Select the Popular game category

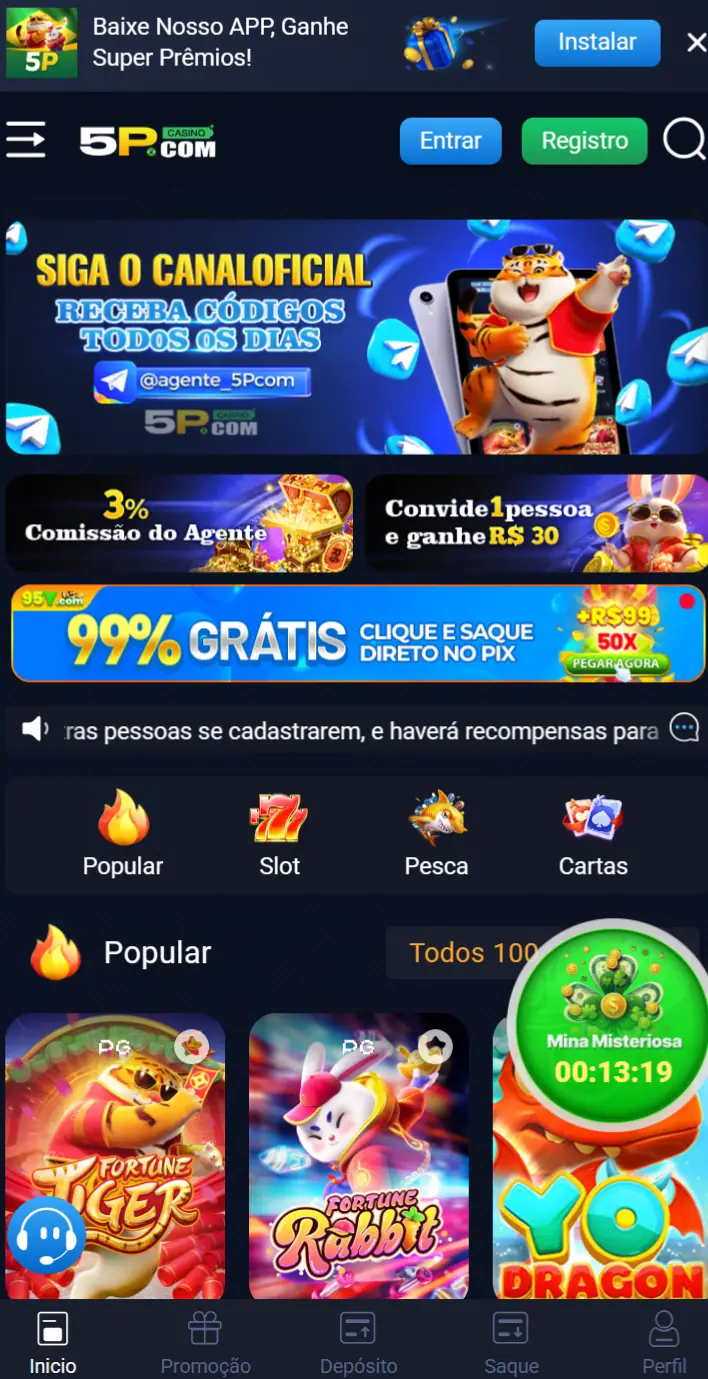coord(123,834)
